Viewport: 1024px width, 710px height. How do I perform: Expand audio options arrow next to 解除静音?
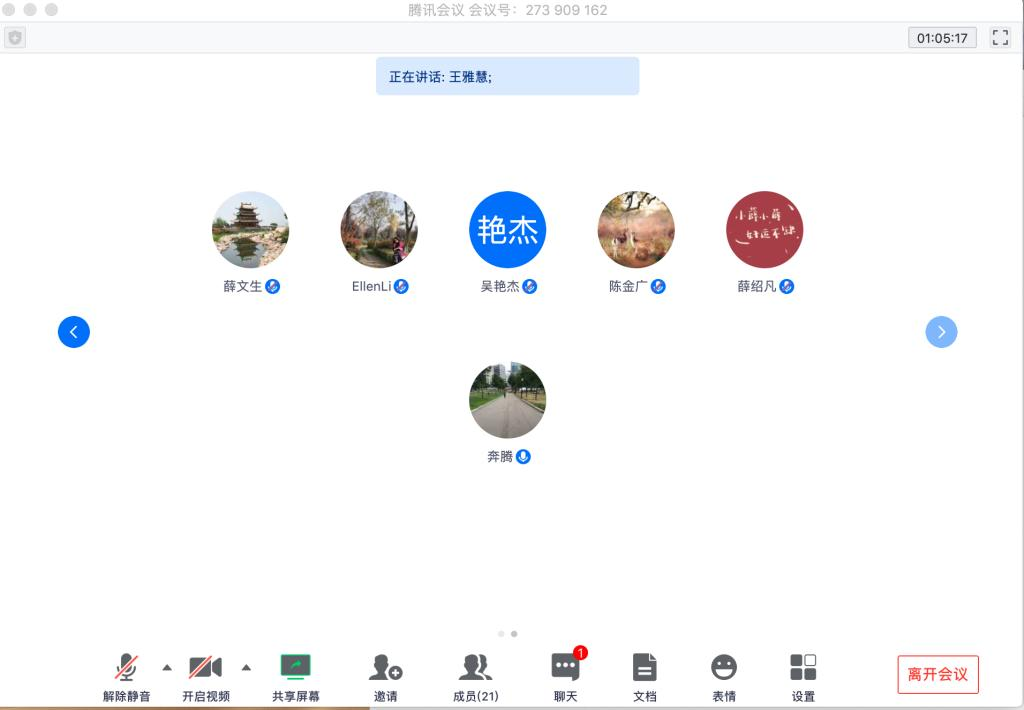pos(167,667)
